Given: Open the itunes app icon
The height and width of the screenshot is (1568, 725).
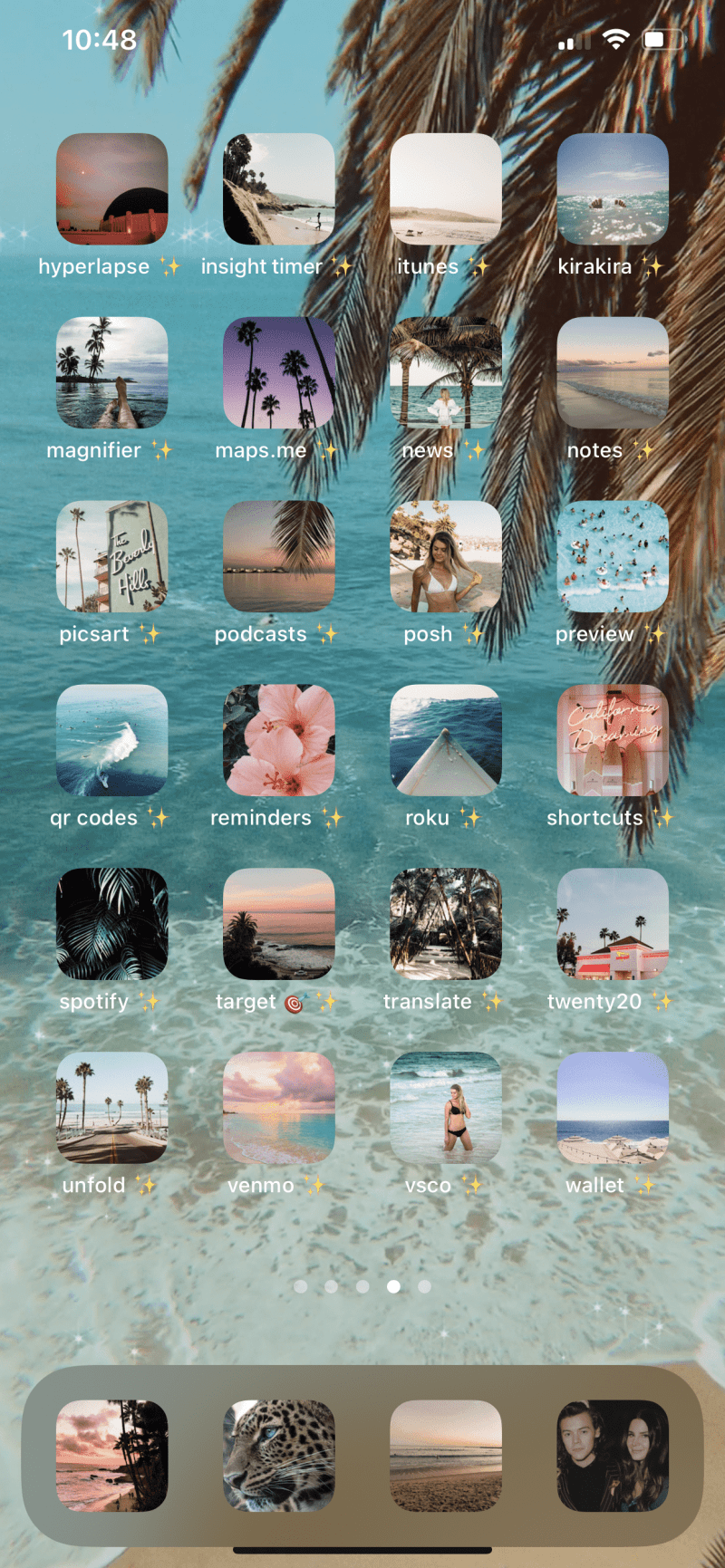Looking at the screenshot, I should (x=446, y=189).
